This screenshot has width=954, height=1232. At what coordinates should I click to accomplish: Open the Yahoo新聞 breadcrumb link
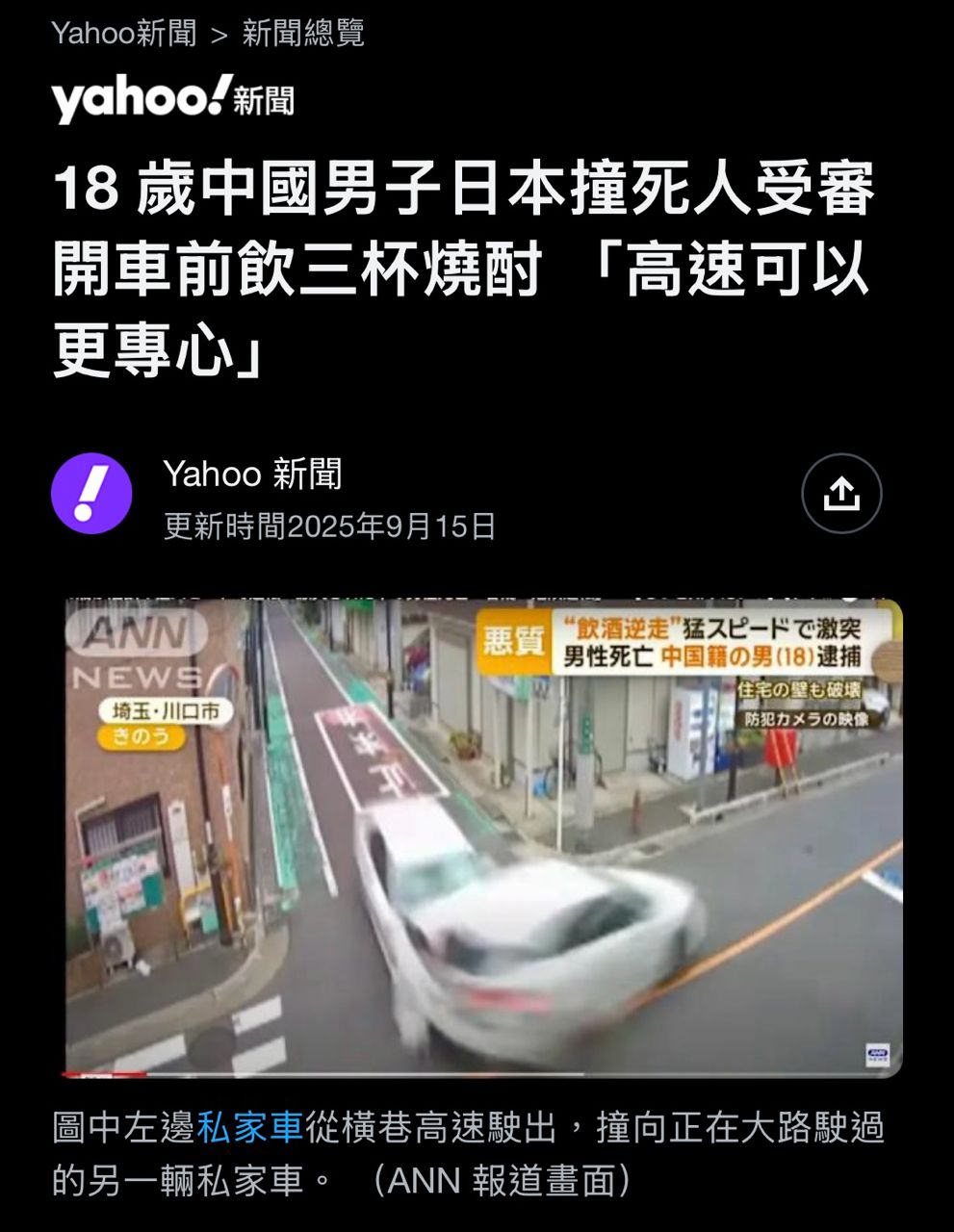[x=123, y=34]
